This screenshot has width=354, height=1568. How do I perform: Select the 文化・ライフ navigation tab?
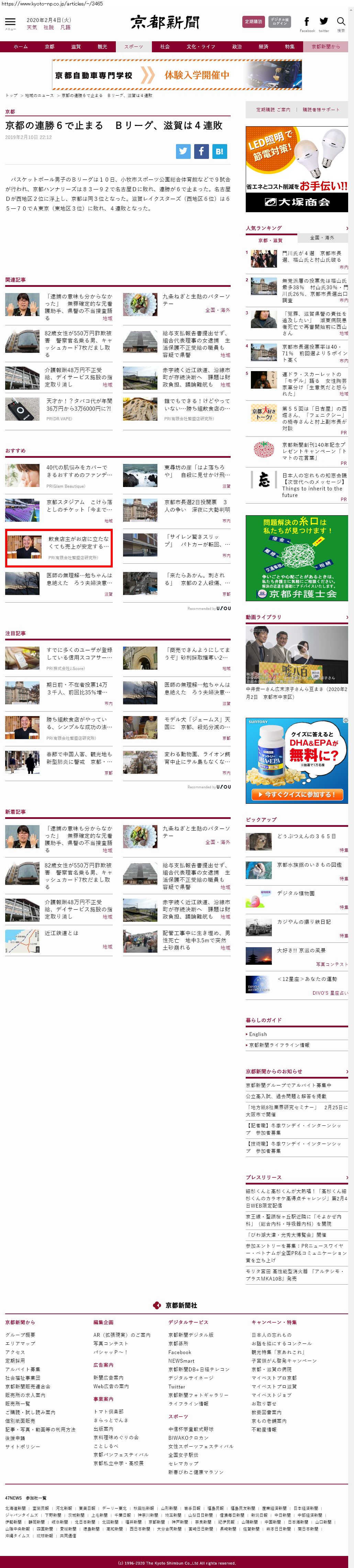pos(200,46)
